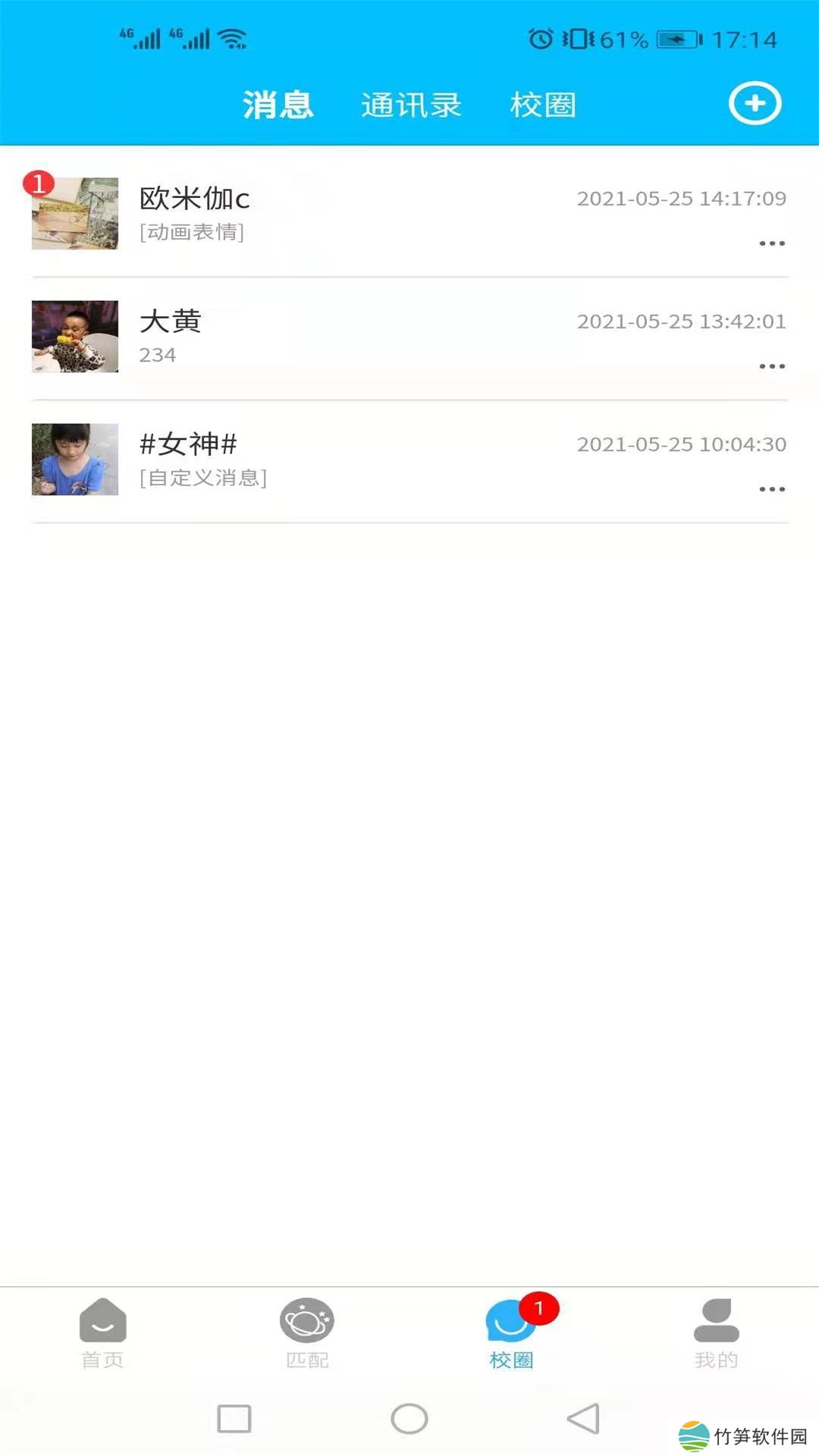Go to the 首页 bottom tab
819x1456 pixels.
point(102,1333)
